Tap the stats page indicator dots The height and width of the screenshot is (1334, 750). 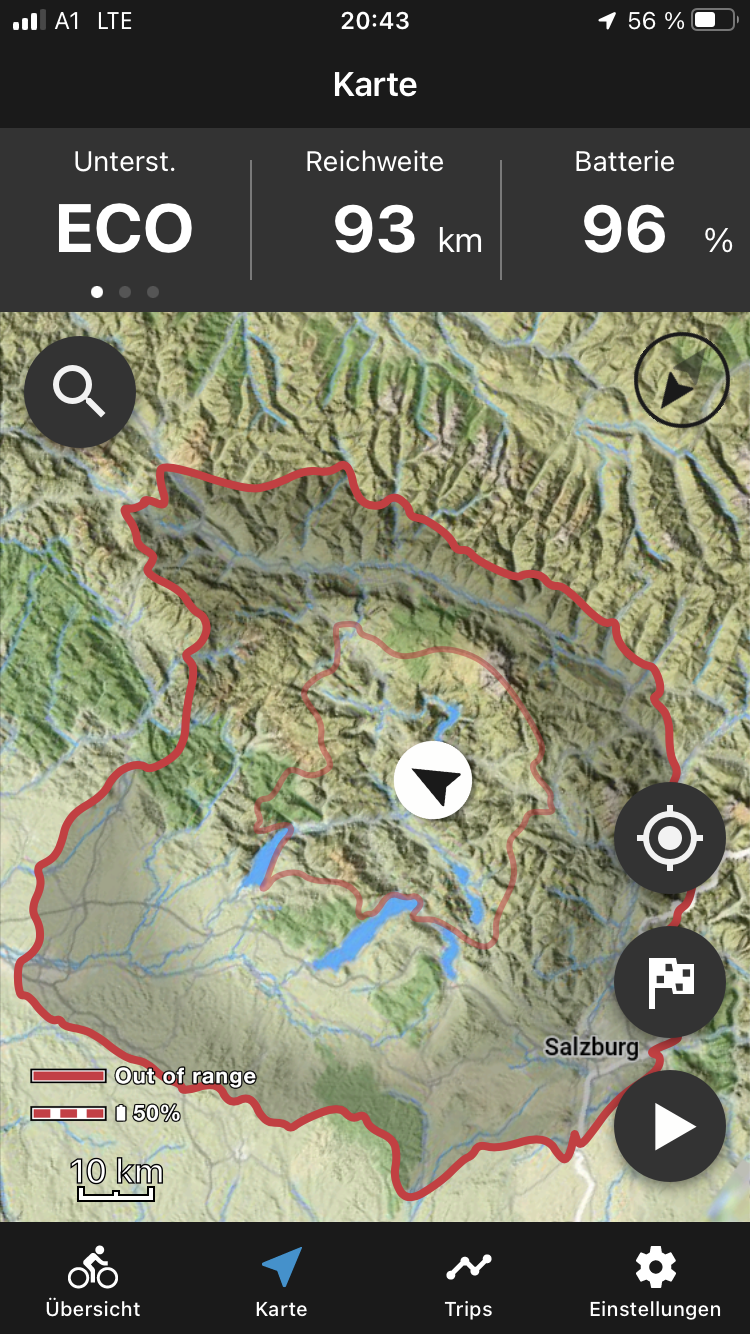pos(125,292)
